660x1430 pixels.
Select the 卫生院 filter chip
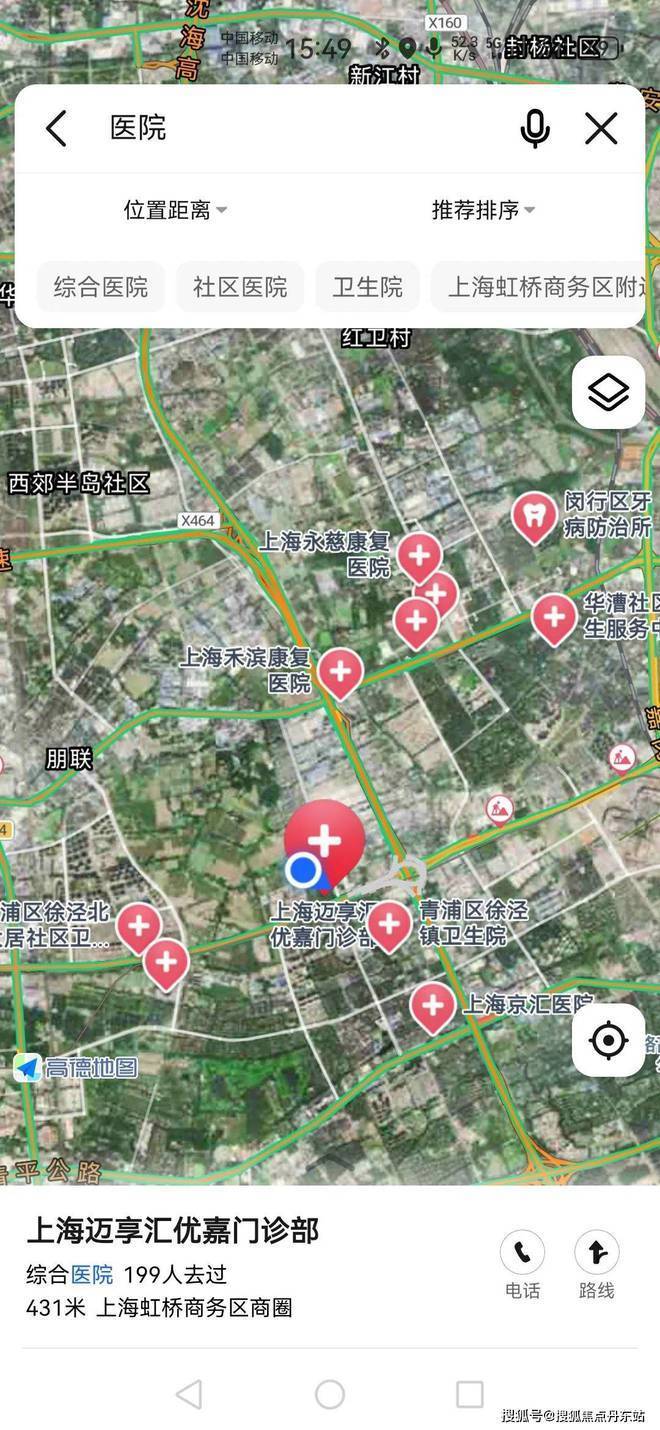tap(367, 287)
